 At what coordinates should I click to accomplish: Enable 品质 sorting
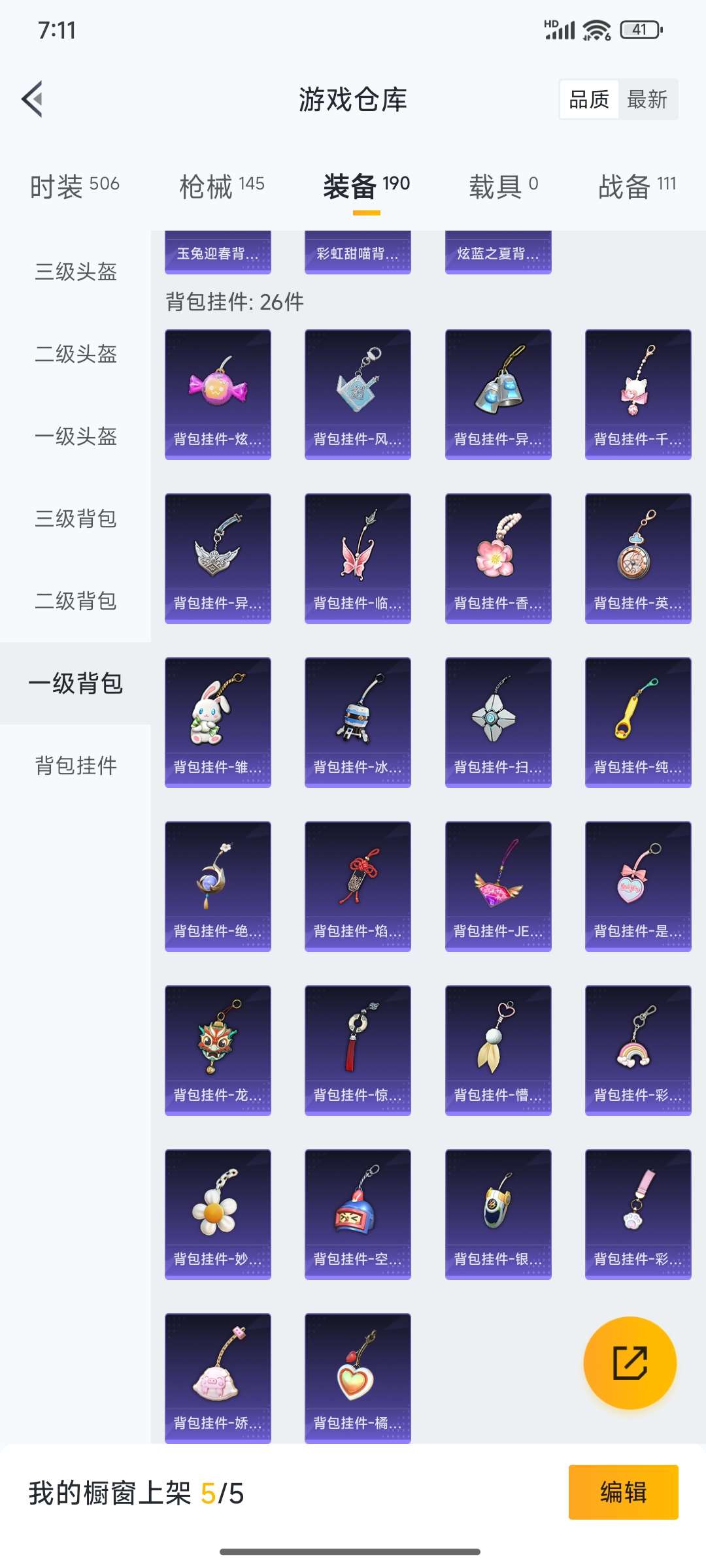[588, 99]
